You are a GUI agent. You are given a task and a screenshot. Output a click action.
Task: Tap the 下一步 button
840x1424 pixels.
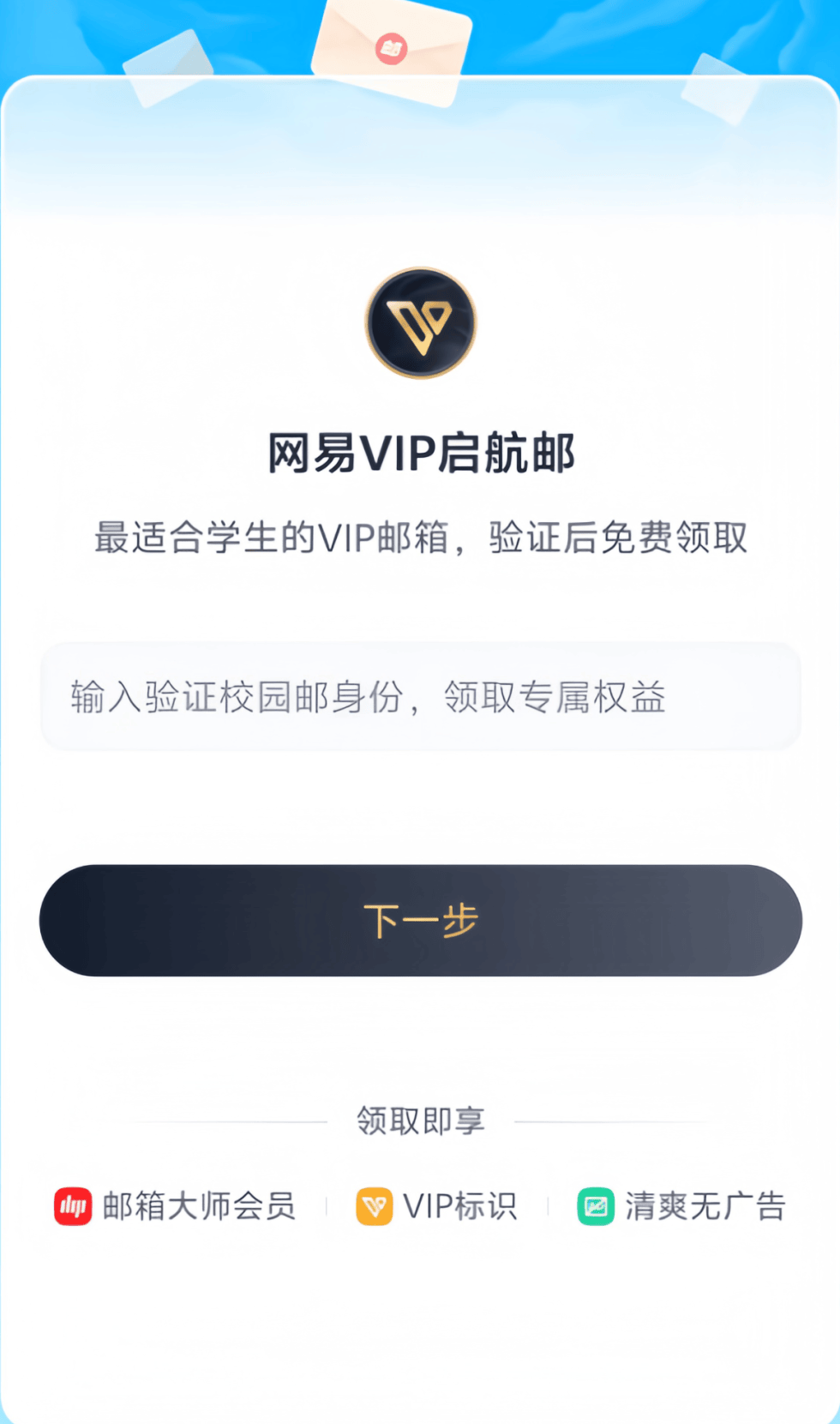coord(420,920)
